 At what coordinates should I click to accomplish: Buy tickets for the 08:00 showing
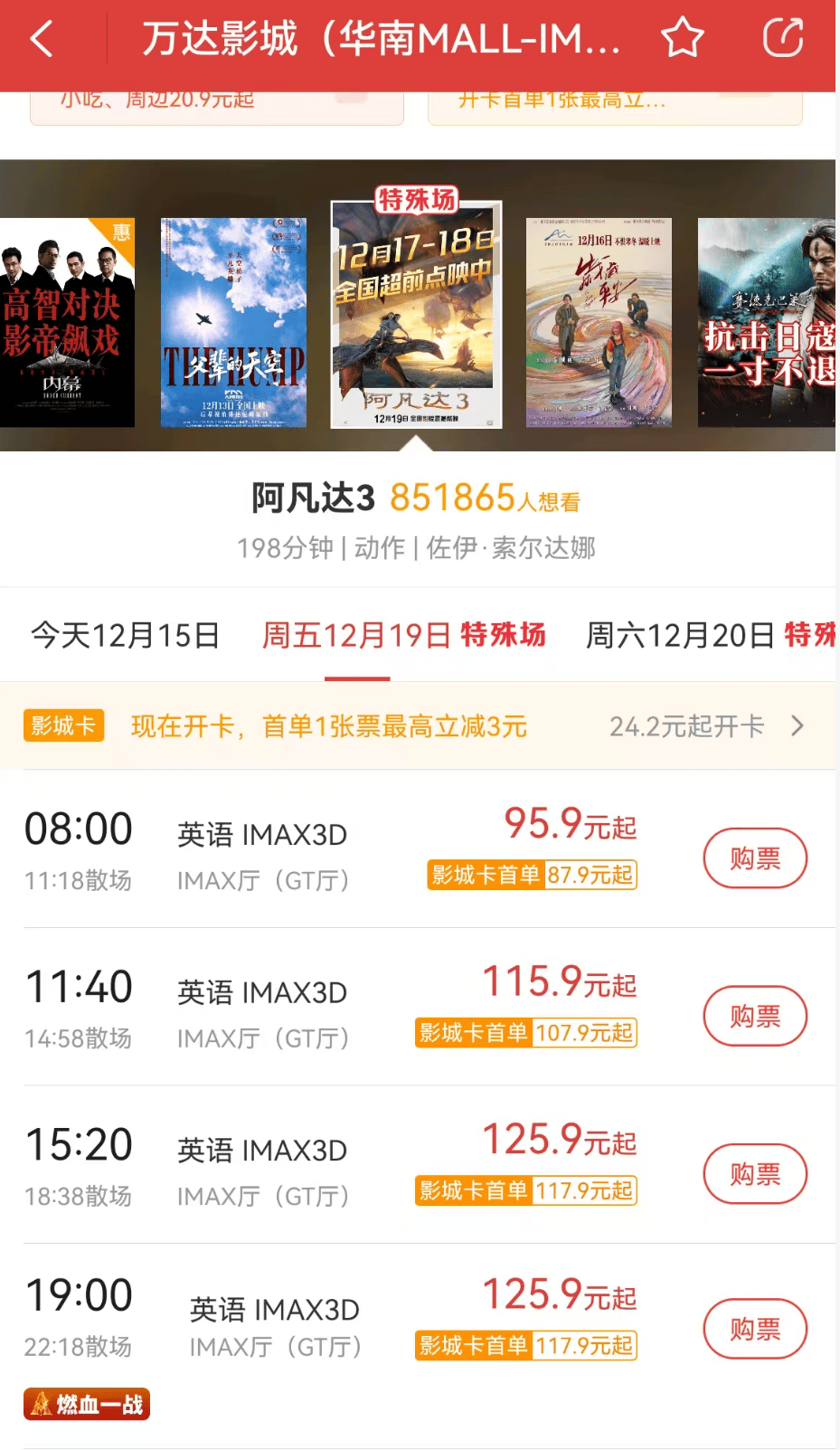tap(754, 858)
